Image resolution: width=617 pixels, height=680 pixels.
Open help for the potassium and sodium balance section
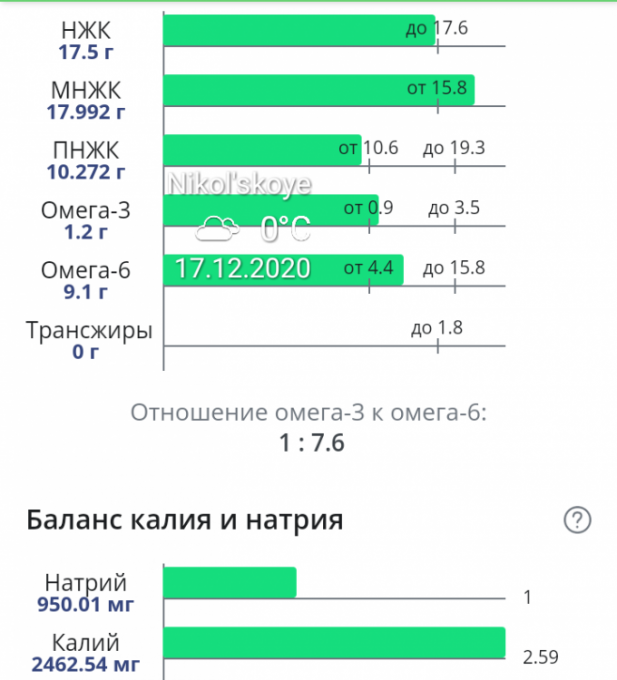[577, 520]
